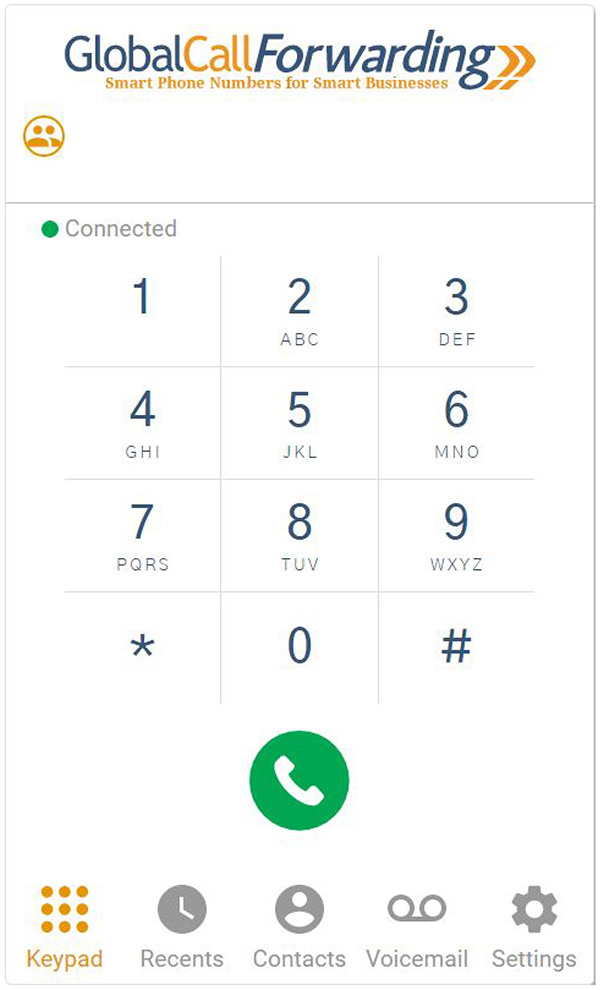Viewport: 600px width, 990px height.
Task: Tap the 6 MNO key
Action: 457,423
